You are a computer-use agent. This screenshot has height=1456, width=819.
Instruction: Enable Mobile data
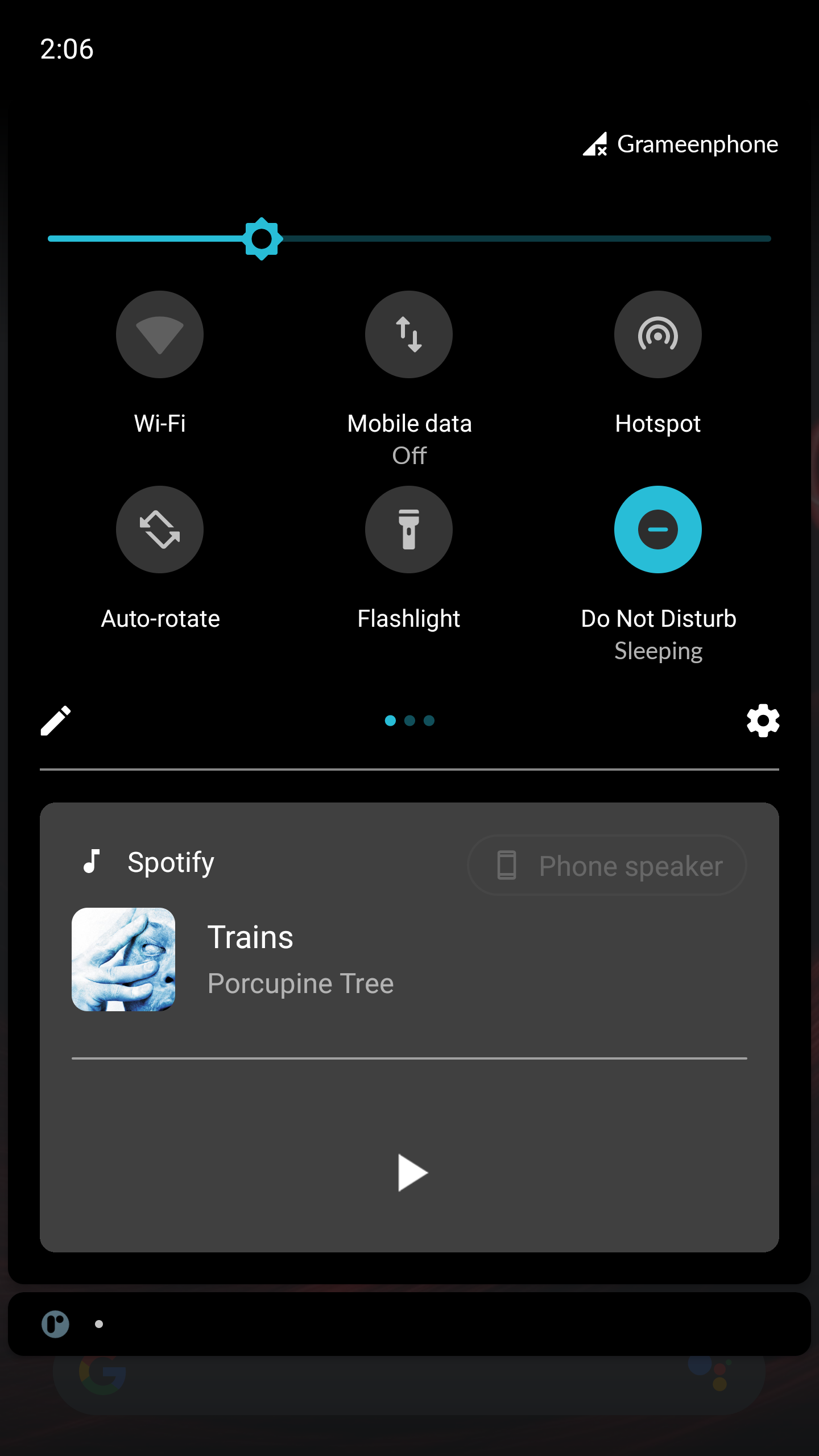pyautogui.click(x=409, y=334)
